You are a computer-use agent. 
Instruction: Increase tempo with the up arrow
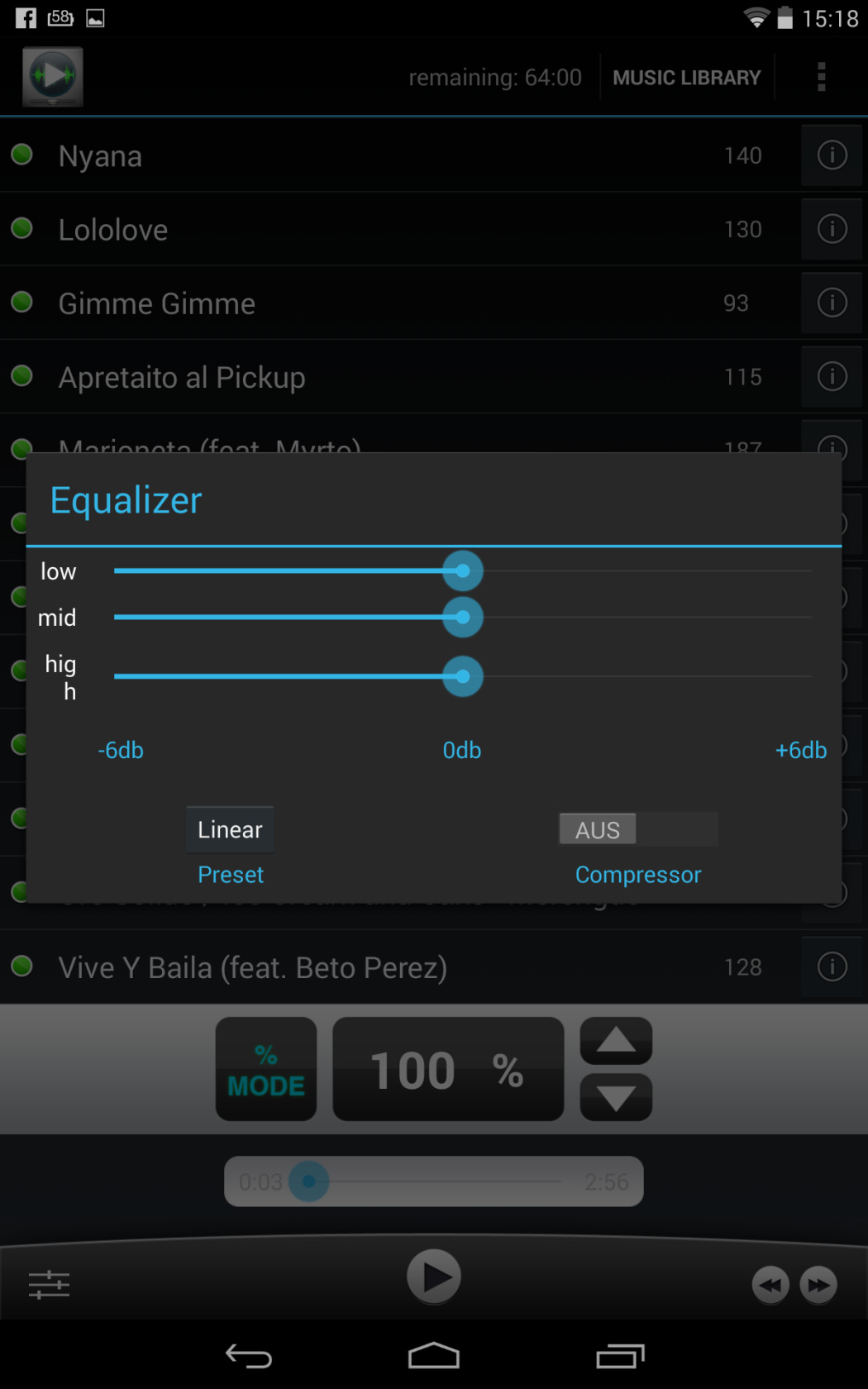(615, 1042)
